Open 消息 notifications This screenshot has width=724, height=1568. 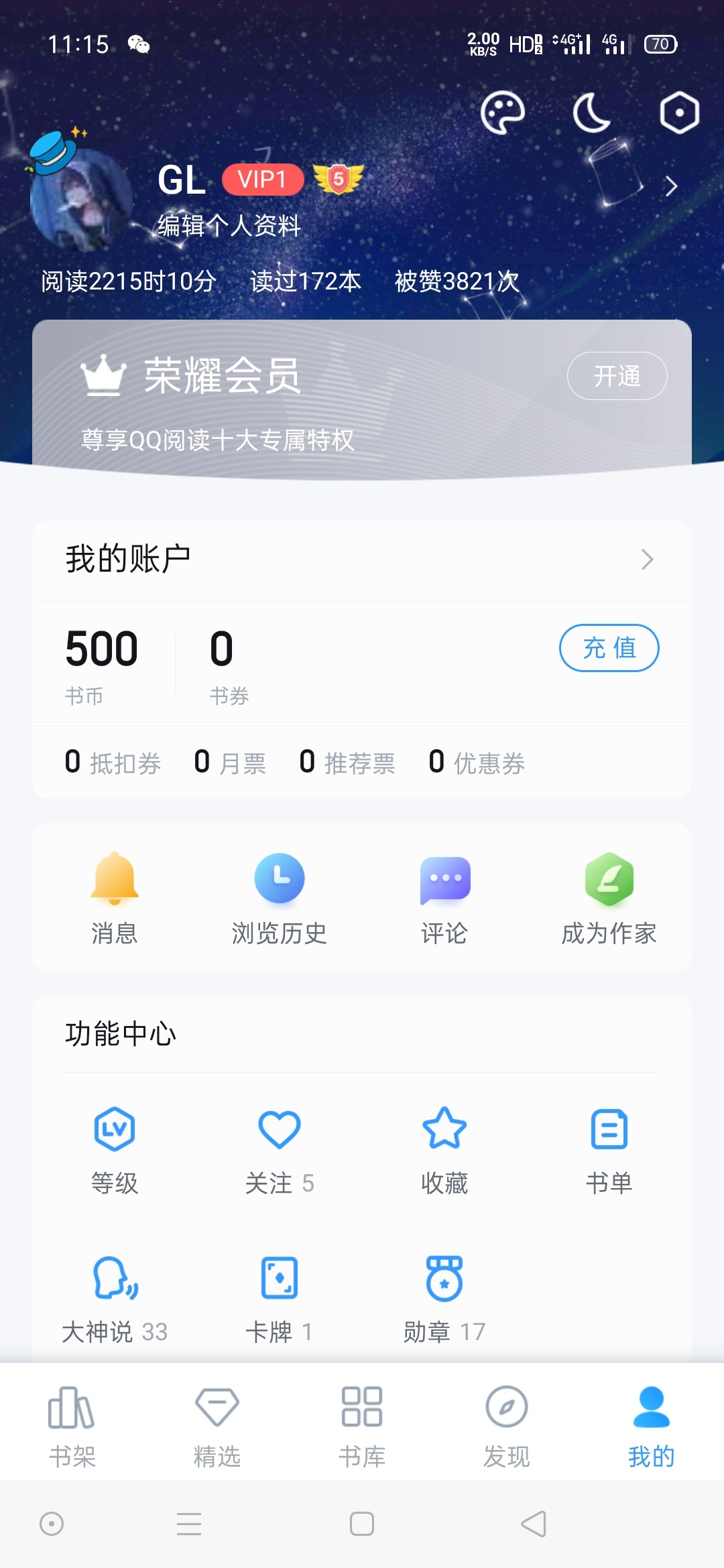click(115, 898)
